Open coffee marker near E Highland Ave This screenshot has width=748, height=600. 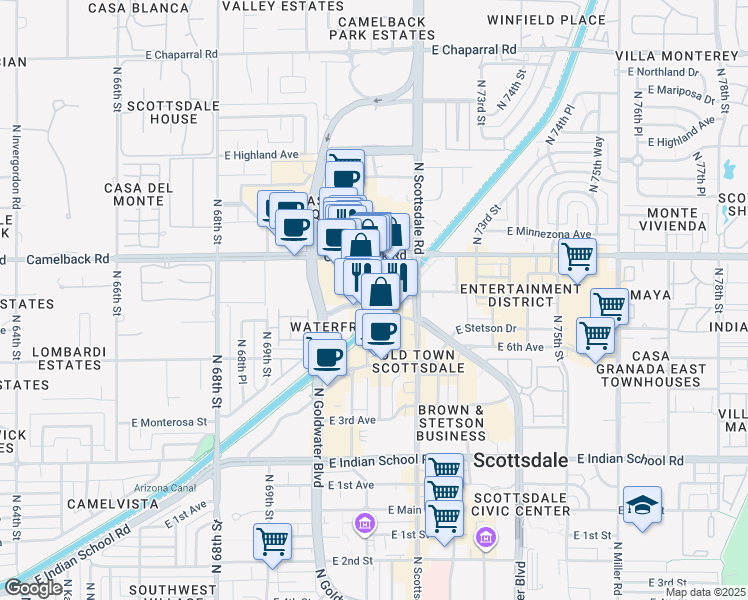pyautogui.click(x=345, y=177)
